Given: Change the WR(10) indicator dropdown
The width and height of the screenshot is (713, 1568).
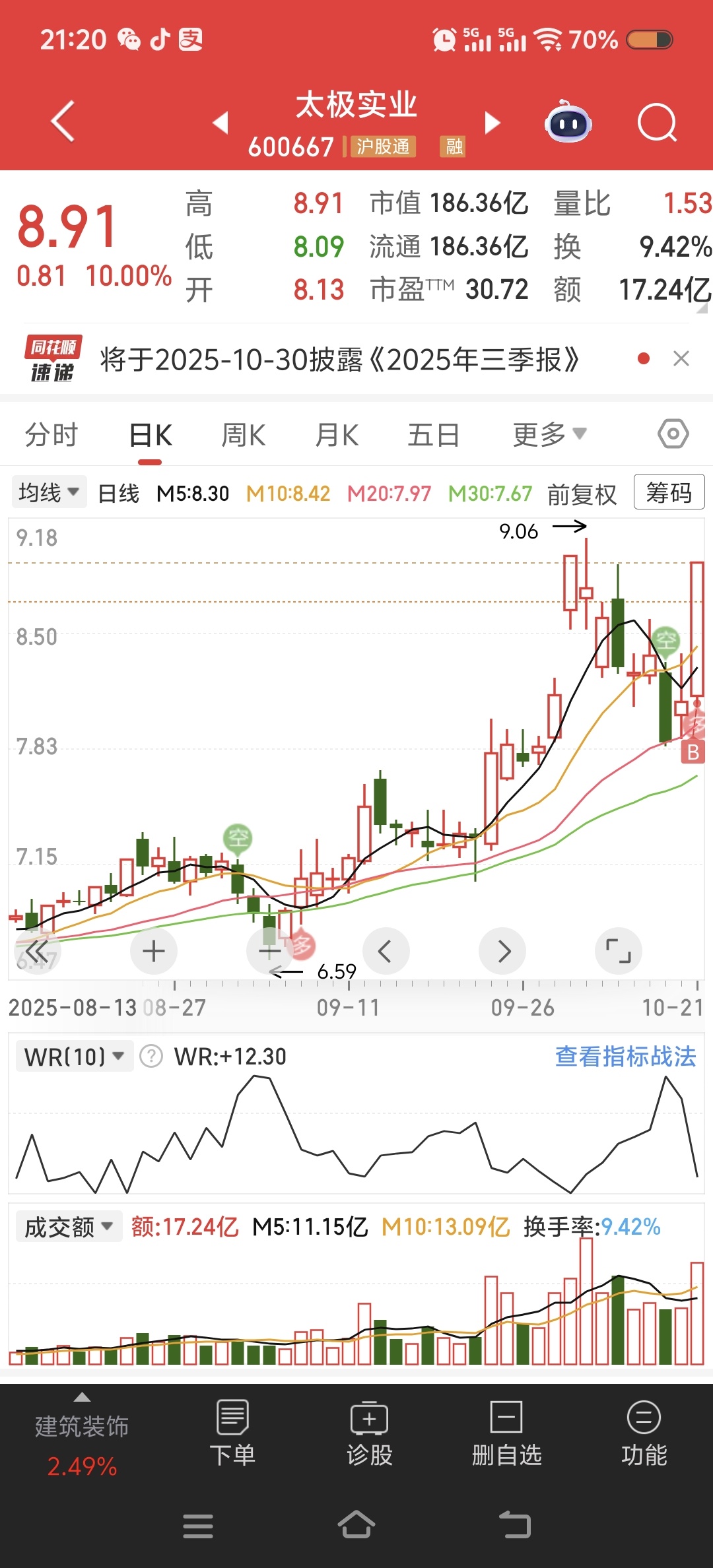Looking at the screenshot, I should coord(74,1057).
